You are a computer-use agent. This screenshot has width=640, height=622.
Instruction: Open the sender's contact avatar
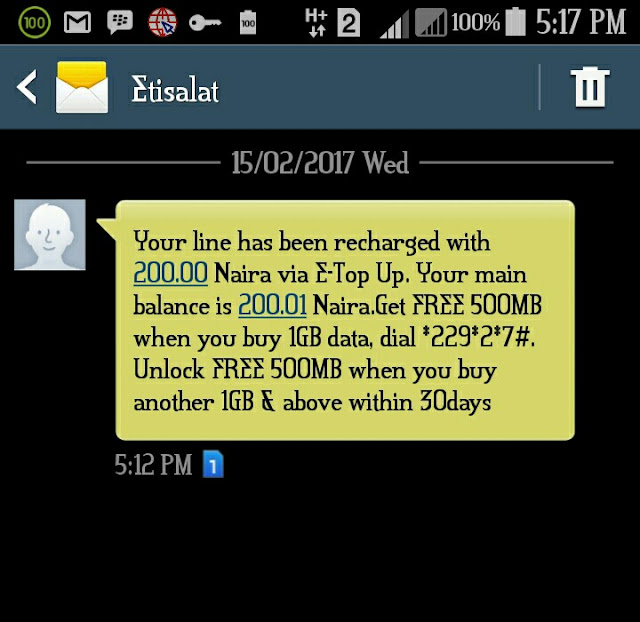[x=50, y=235]
